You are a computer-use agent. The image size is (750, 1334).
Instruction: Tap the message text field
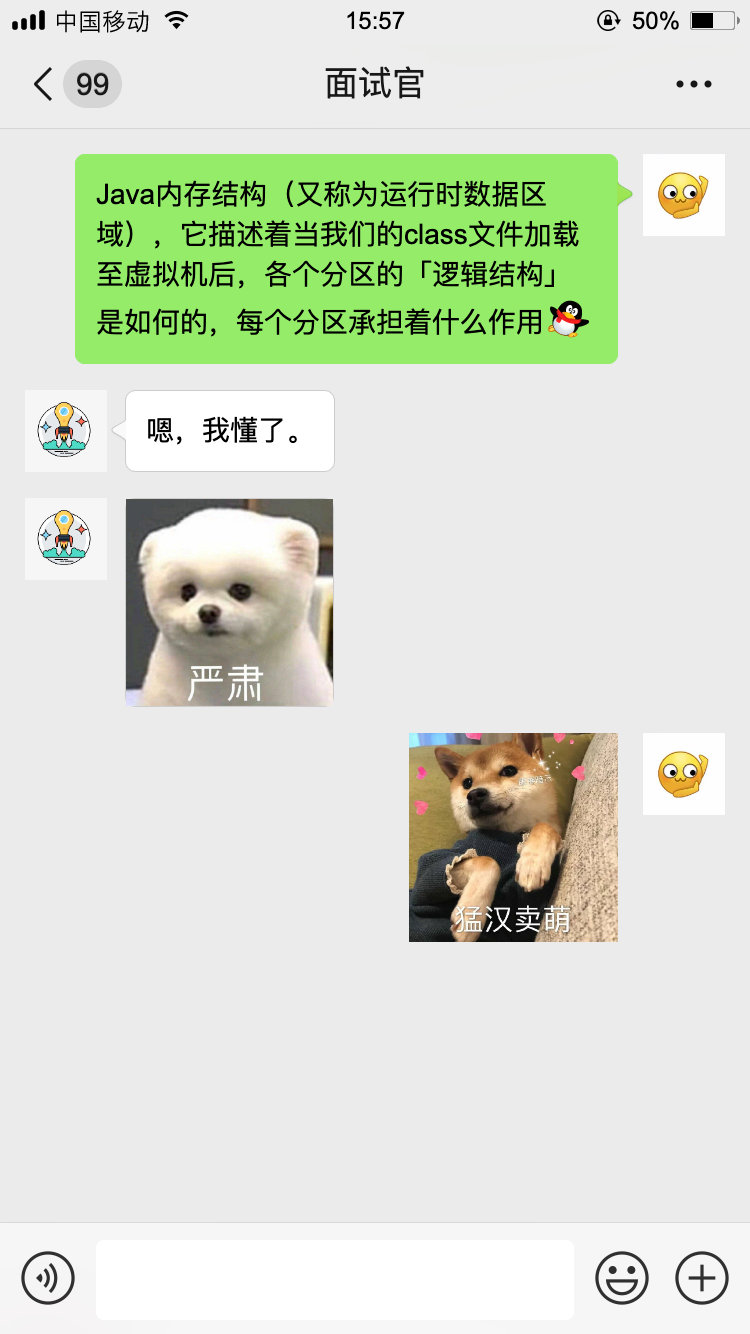pyautogui.click(x=334, y=1279)
